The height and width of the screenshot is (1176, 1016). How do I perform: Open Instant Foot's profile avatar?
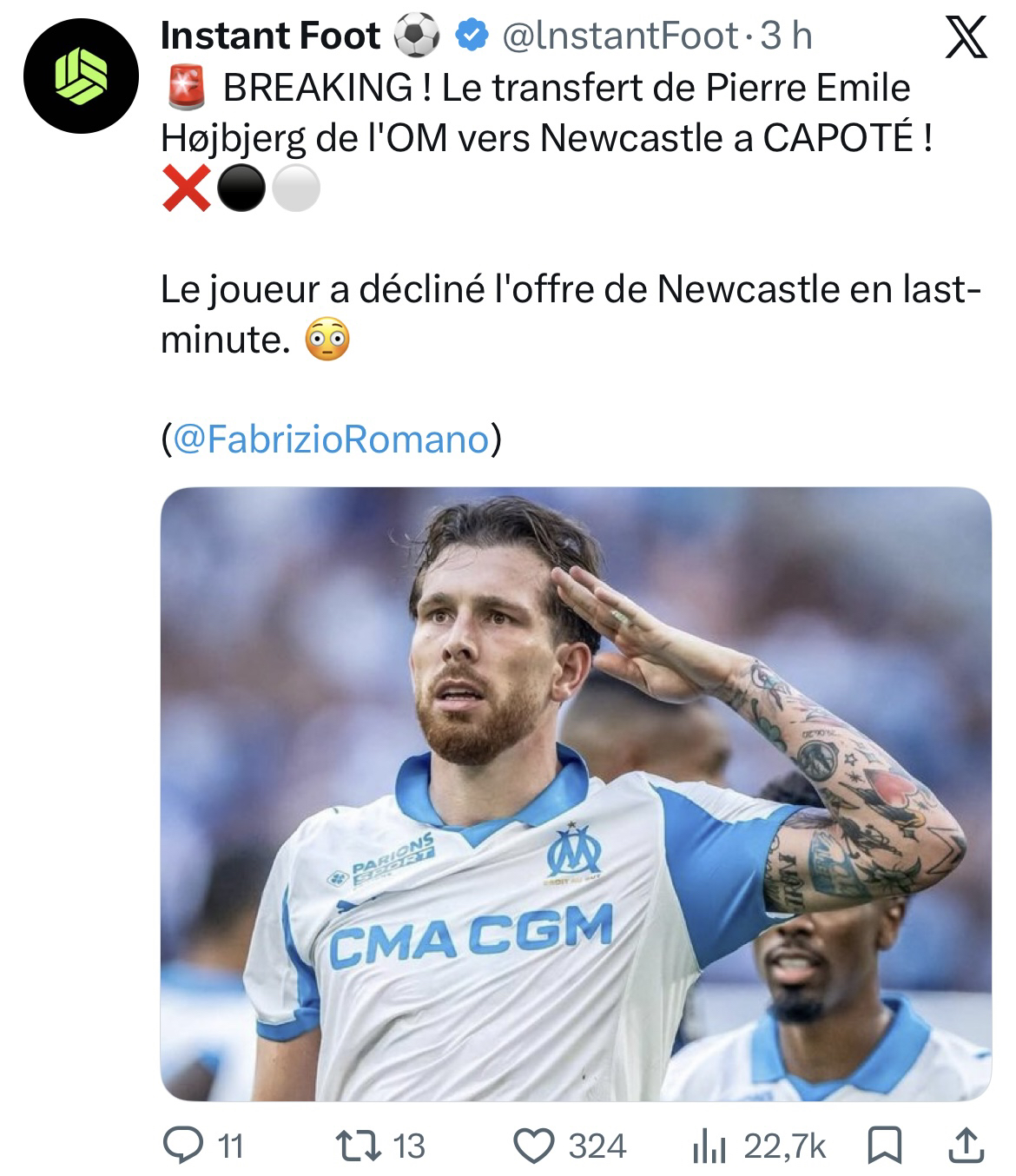[81, 76]
